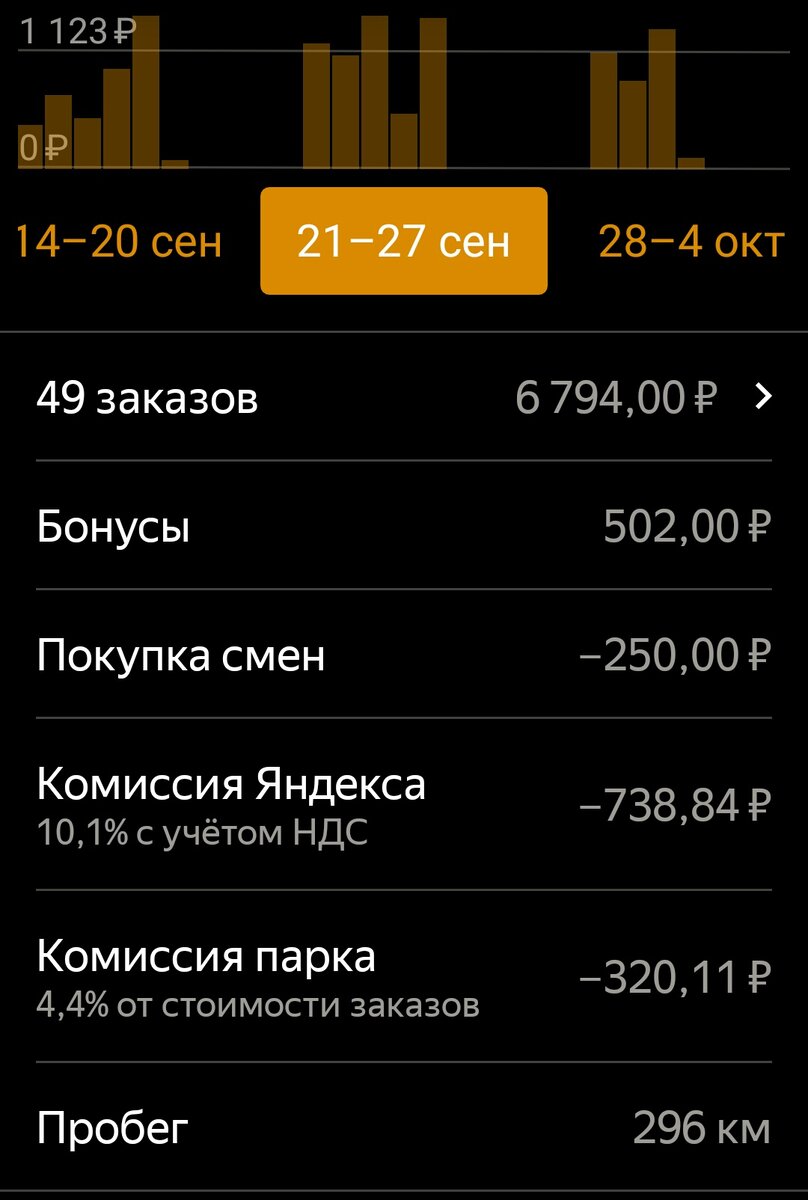This screenshot has width=808, height=1200.
Task: Select the Комиссия Яндекса commission row
Action: (230, 788)
